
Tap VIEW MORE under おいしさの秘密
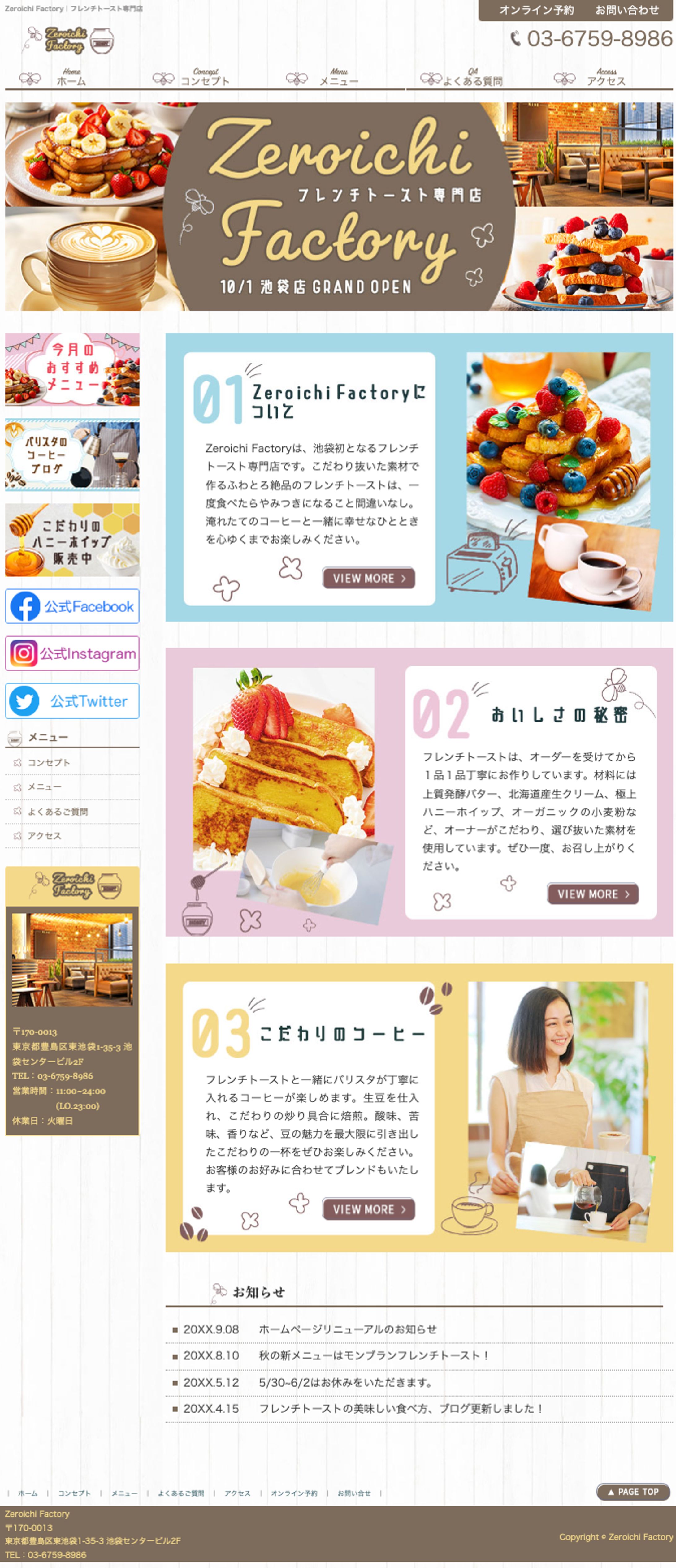[592, 894]
